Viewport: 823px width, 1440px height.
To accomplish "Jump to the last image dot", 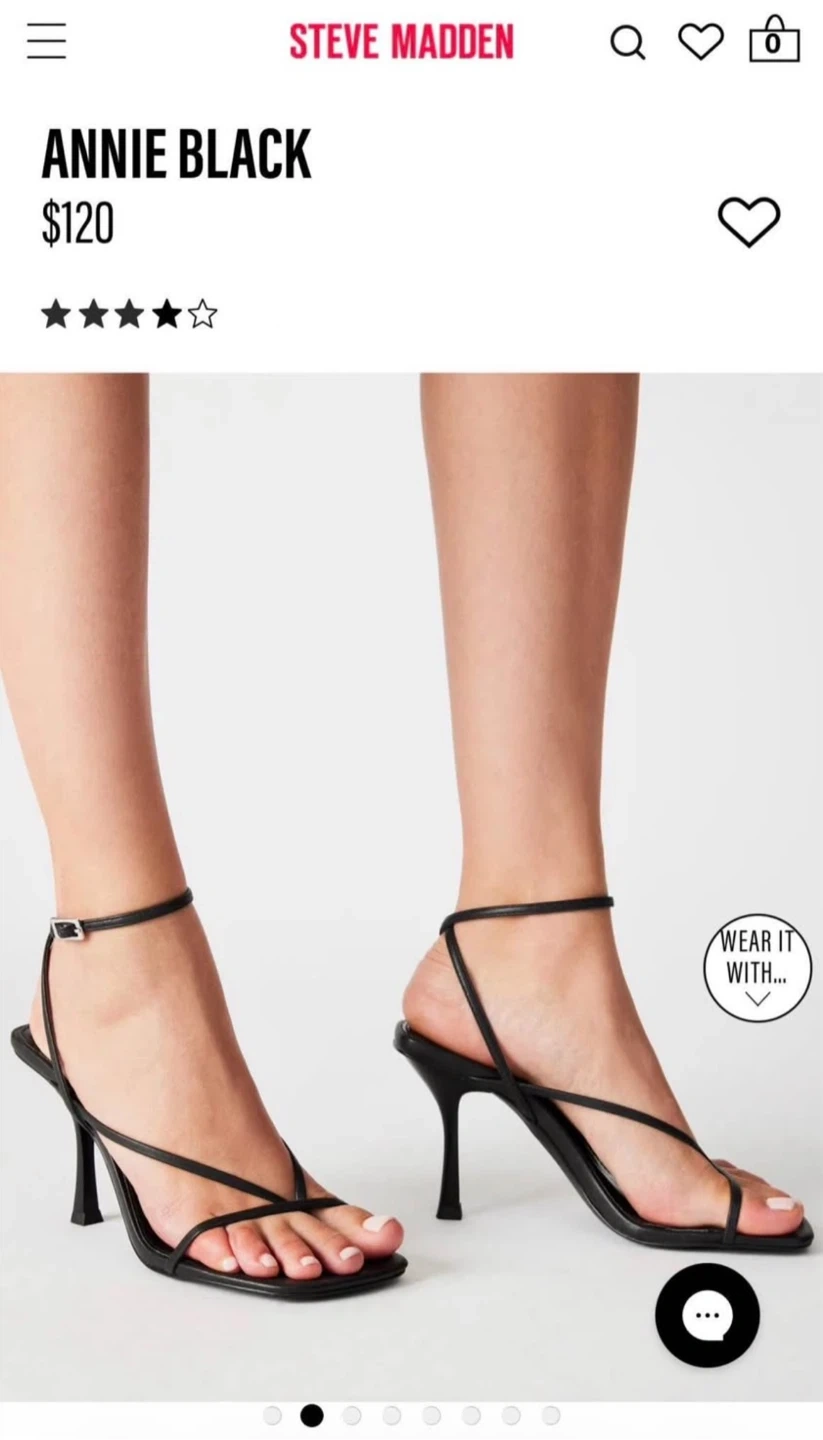I will pyautogui.click(x=551, y=1415).
